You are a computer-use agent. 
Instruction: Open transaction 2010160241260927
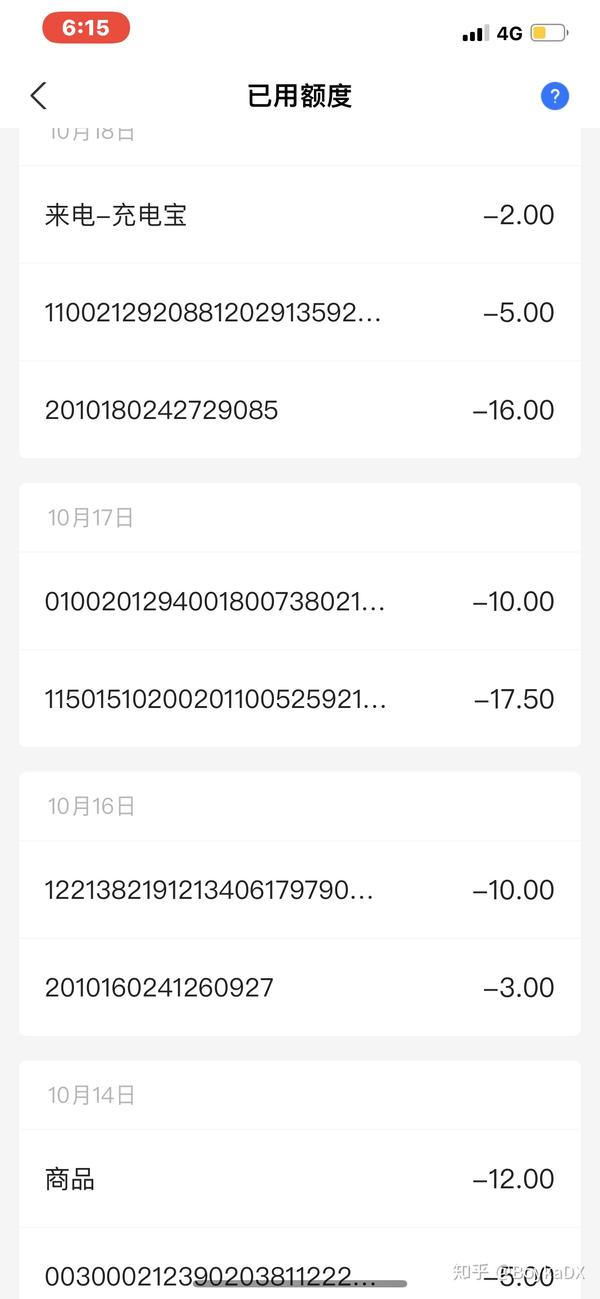[299, 988]
